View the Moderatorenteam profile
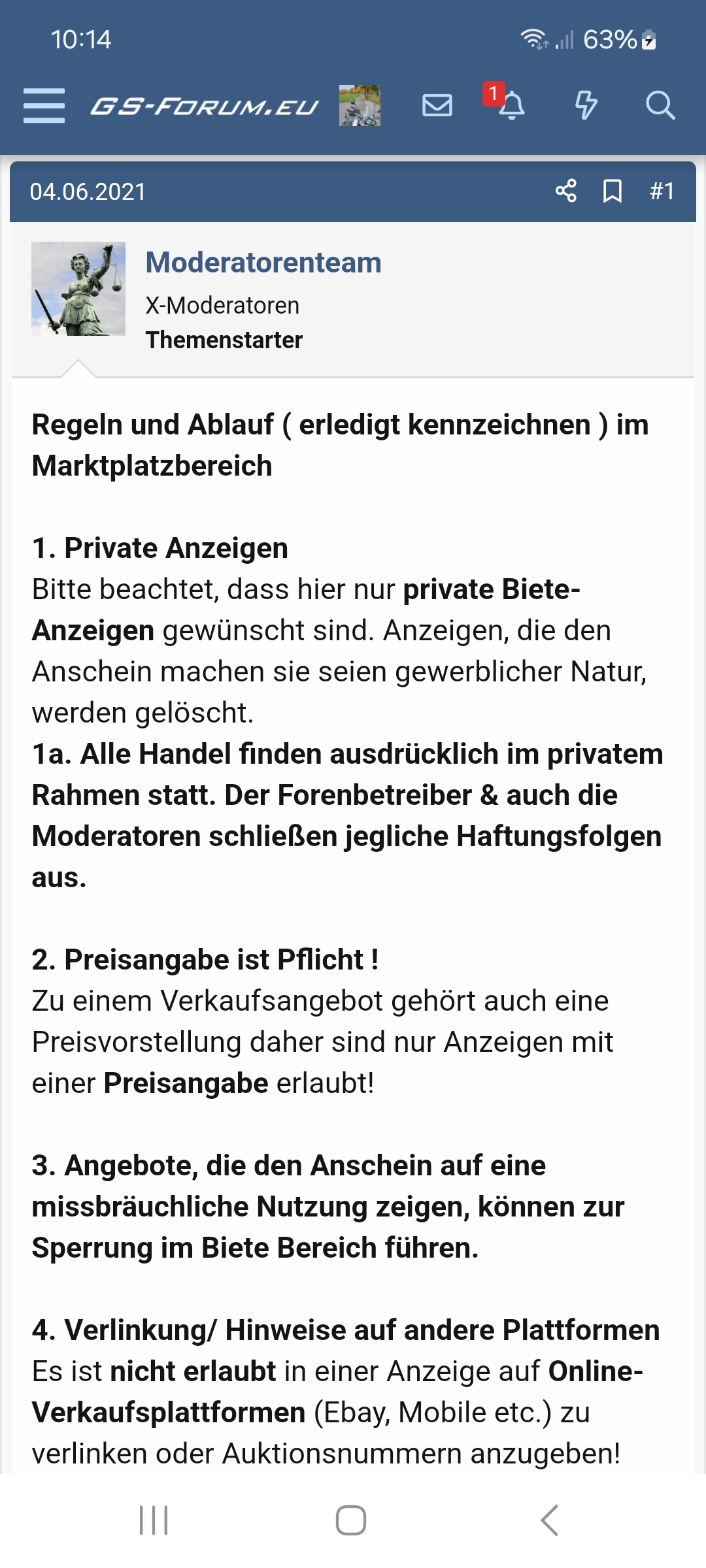 pyautogui.click(x=263, y=263)
